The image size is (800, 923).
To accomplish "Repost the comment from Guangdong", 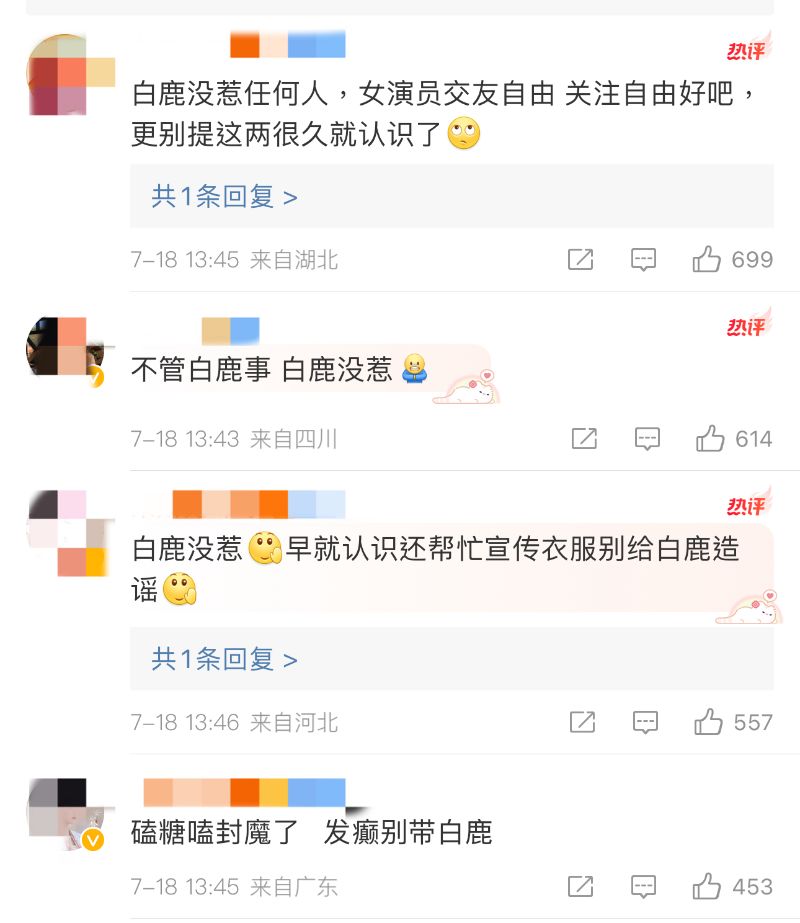I will pos(580,886).
